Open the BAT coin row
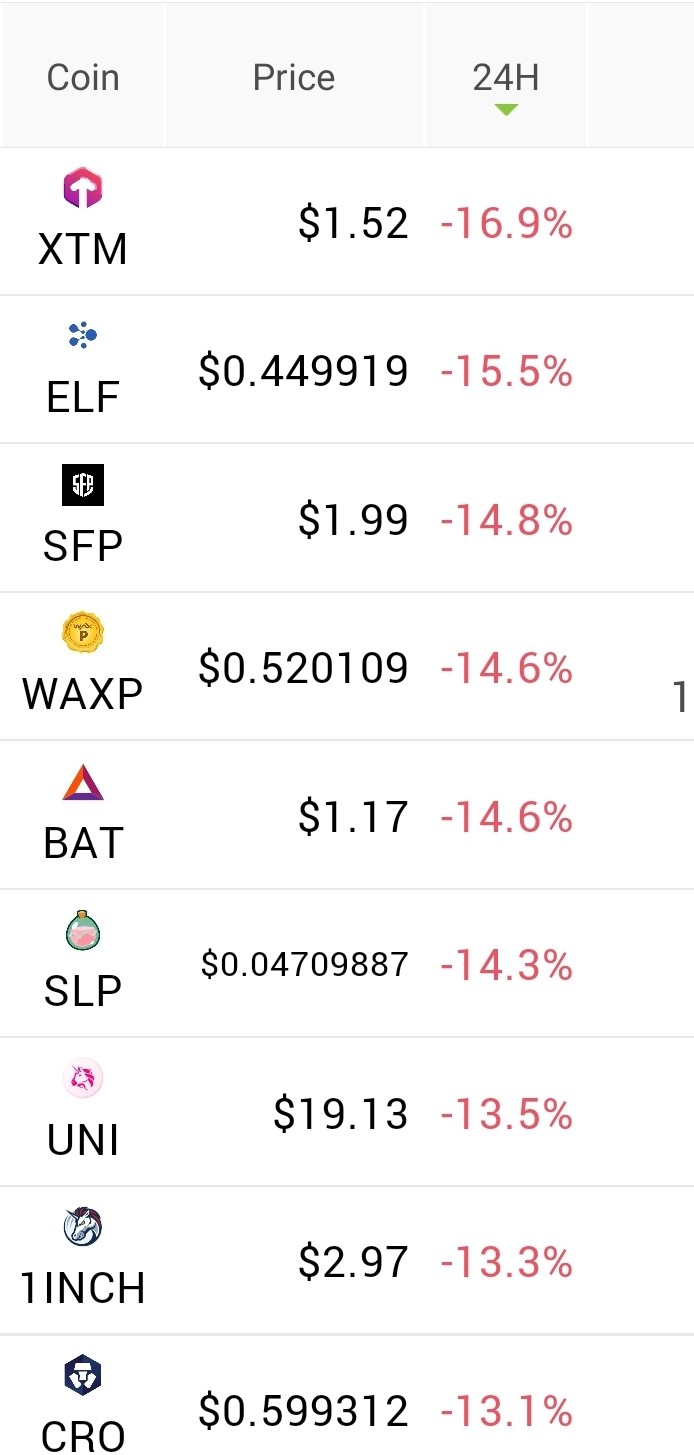The height and width of the screenshot is (1455, 694). click(347, 815)
